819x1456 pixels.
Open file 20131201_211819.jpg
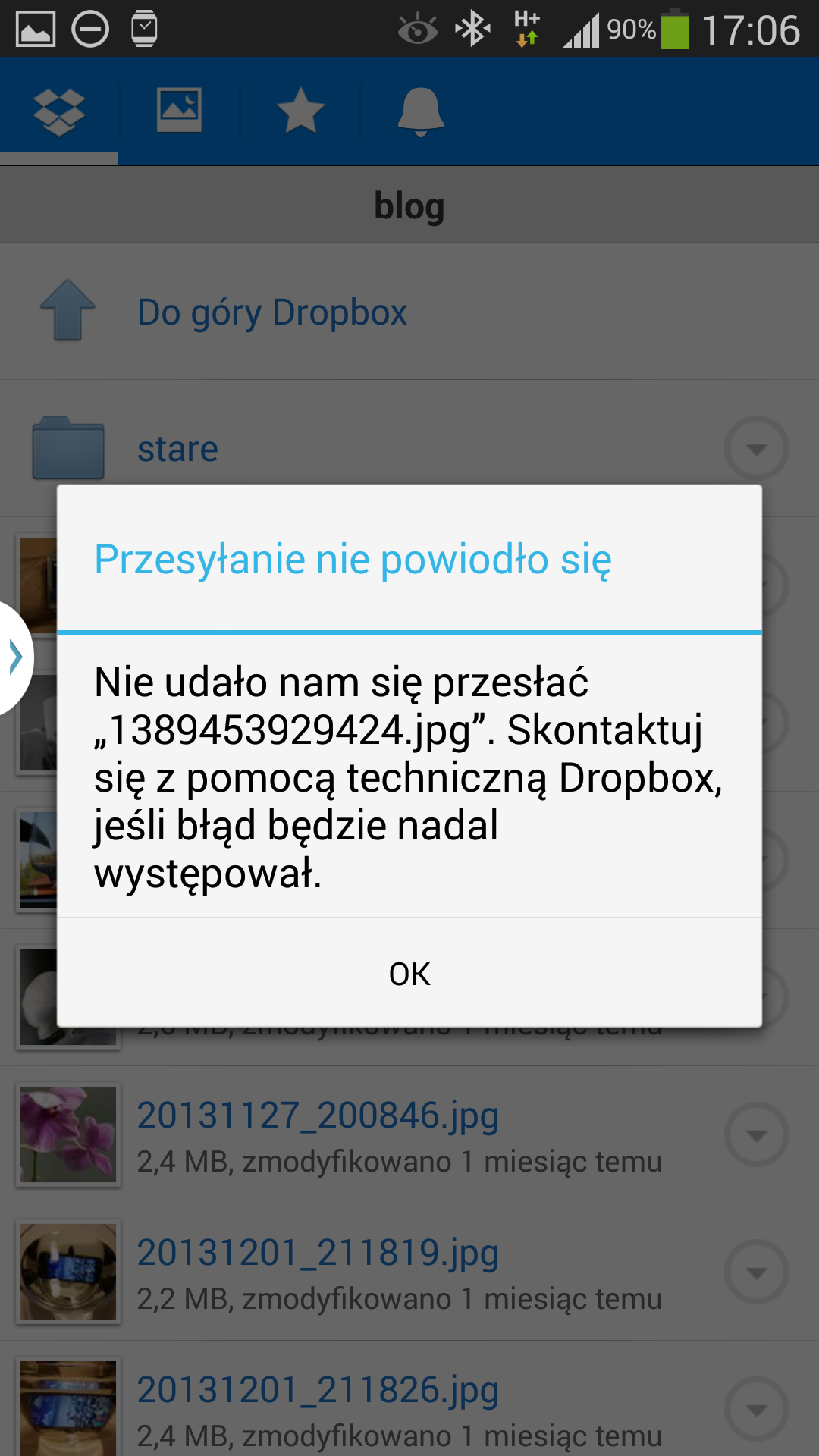pyautogui.click(x=317, y=1253)
